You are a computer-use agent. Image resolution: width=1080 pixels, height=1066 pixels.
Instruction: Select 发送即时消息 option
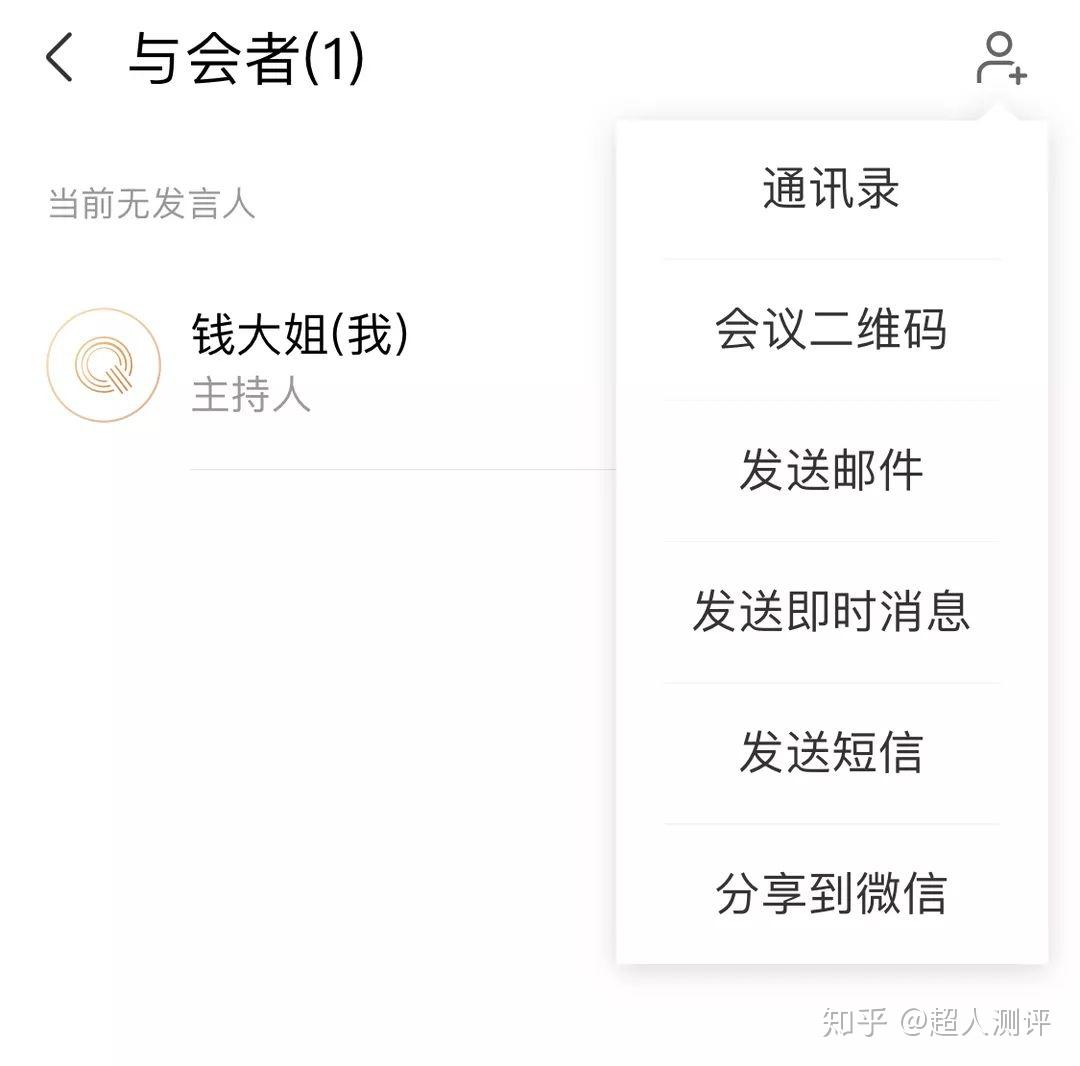point(831,611)
